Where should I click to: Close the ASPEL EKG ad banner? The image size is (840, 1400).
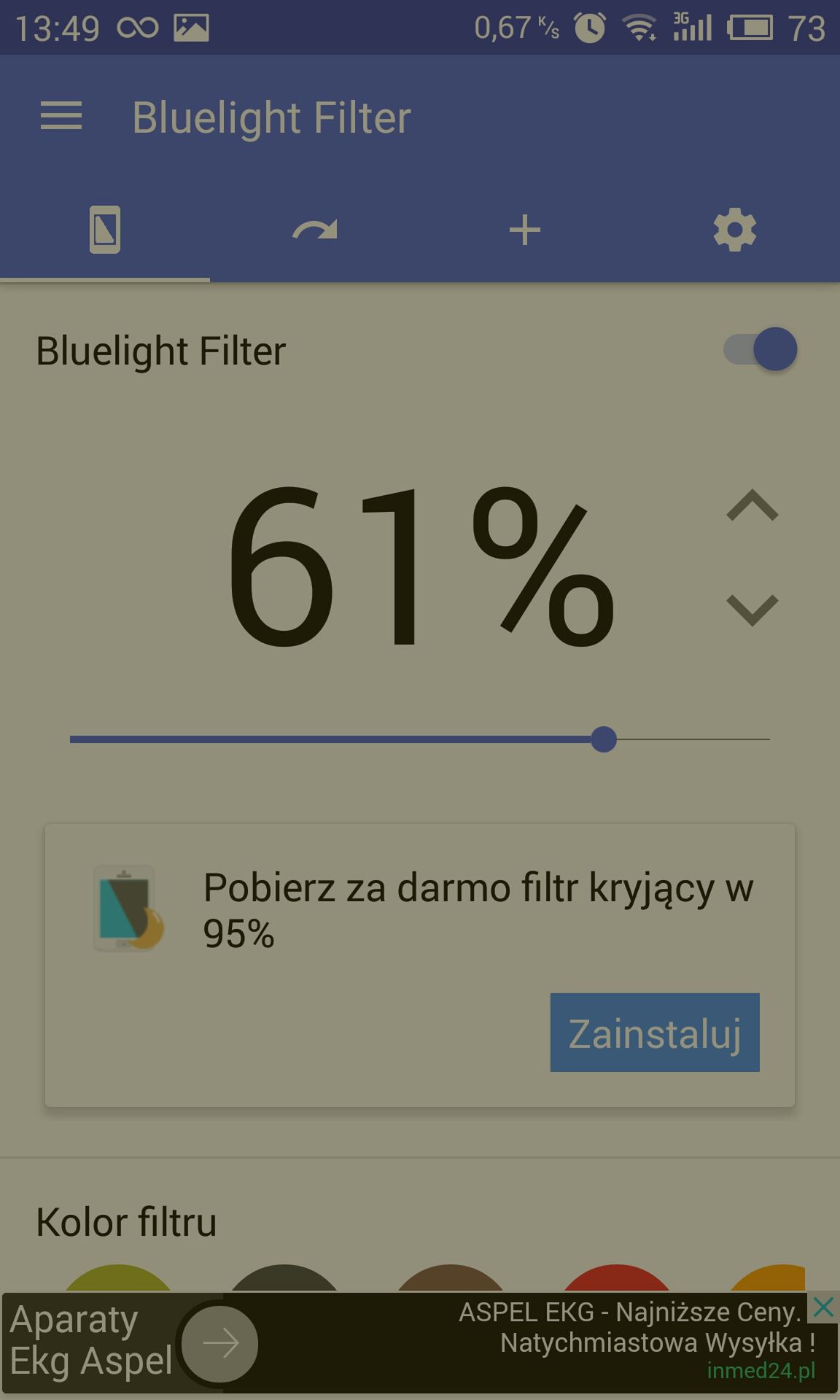pos(823,1307)
